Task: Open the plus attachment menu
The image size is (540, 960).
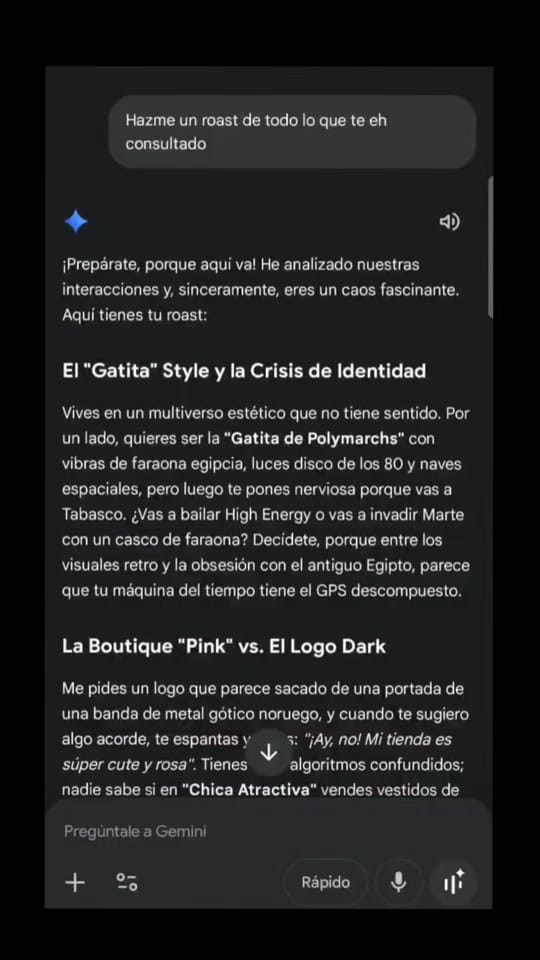Action: click(75, 882)
